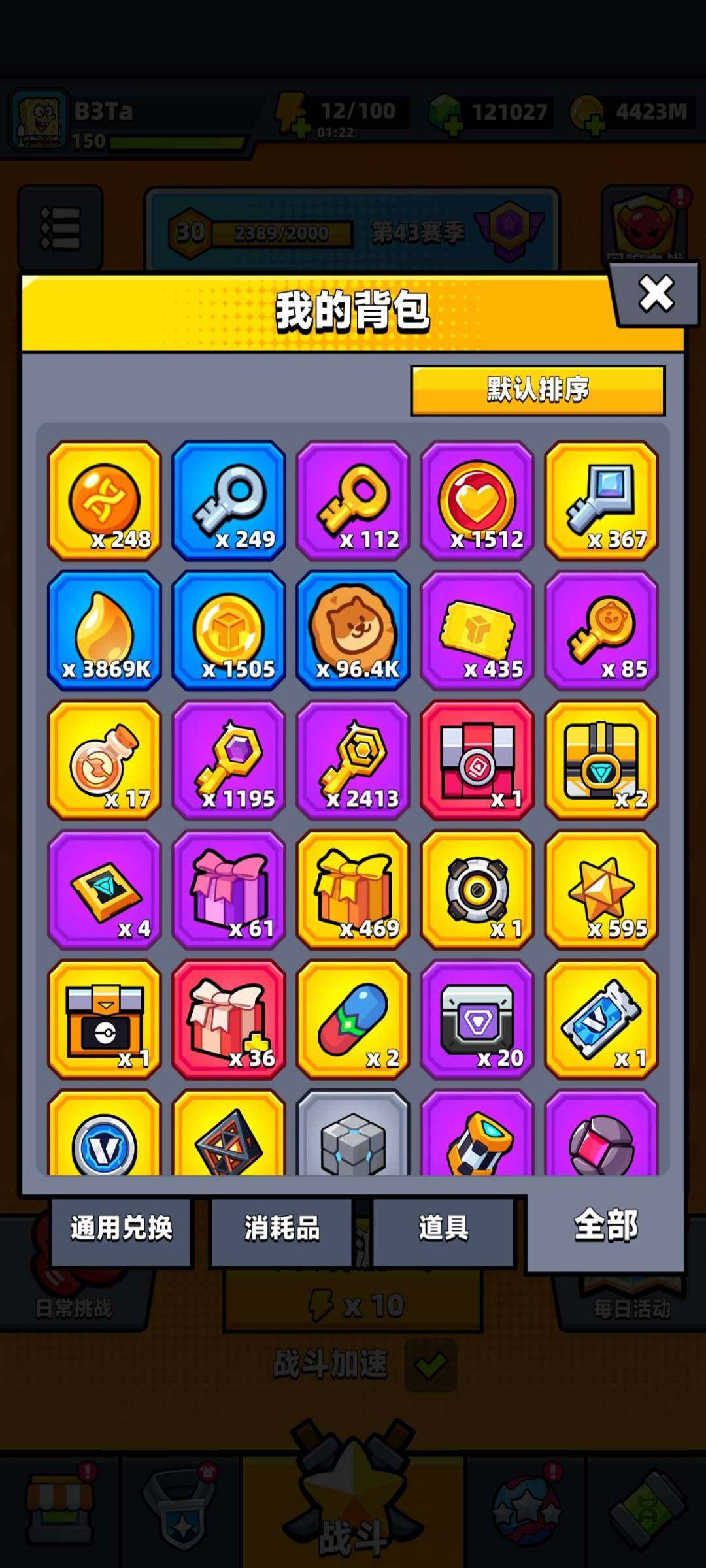Switch to the 消耗品 tab
706x1568 pixels.
coord(282,1228)
